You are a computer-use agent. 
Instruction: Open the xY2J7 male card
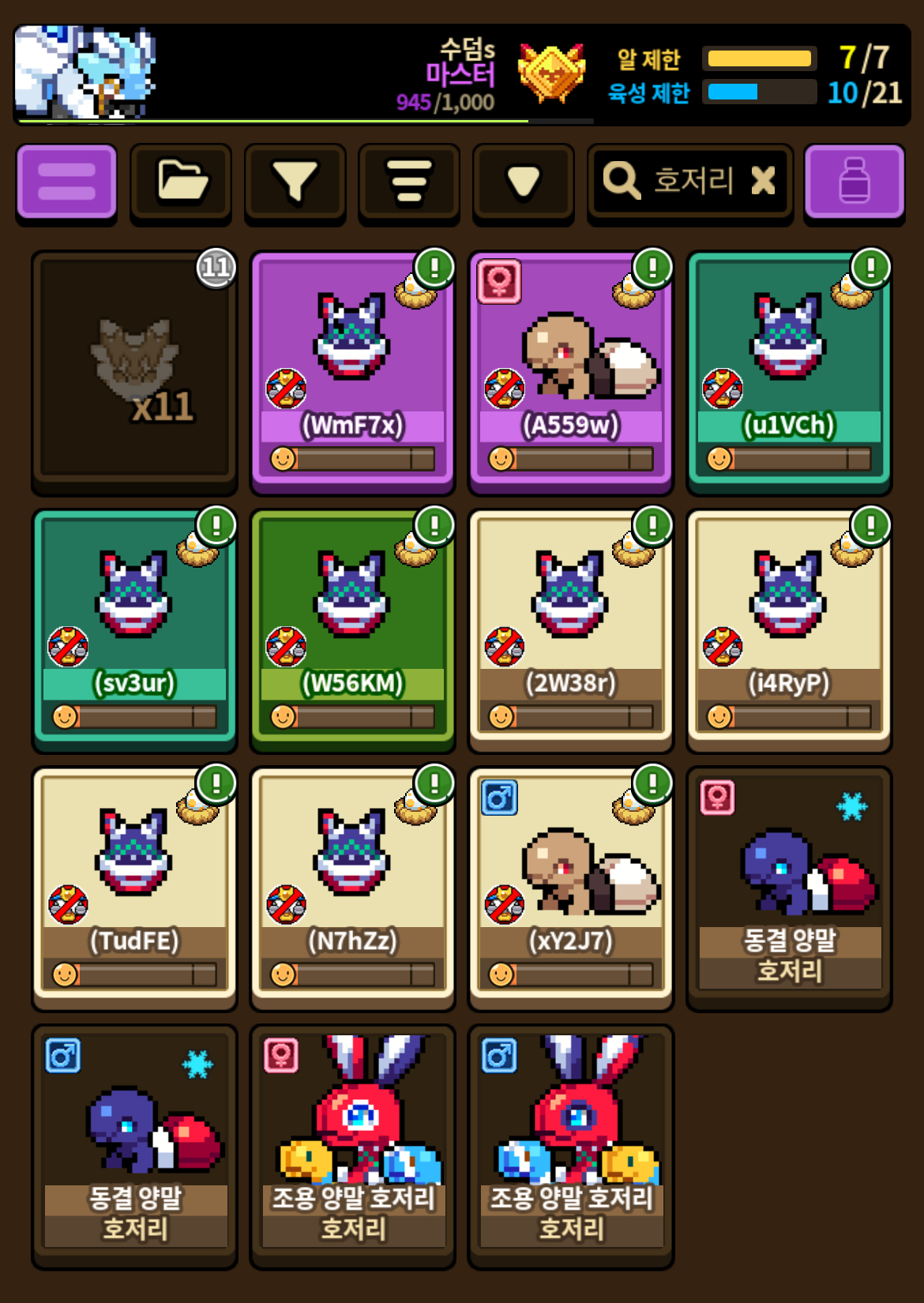[570, 888]
